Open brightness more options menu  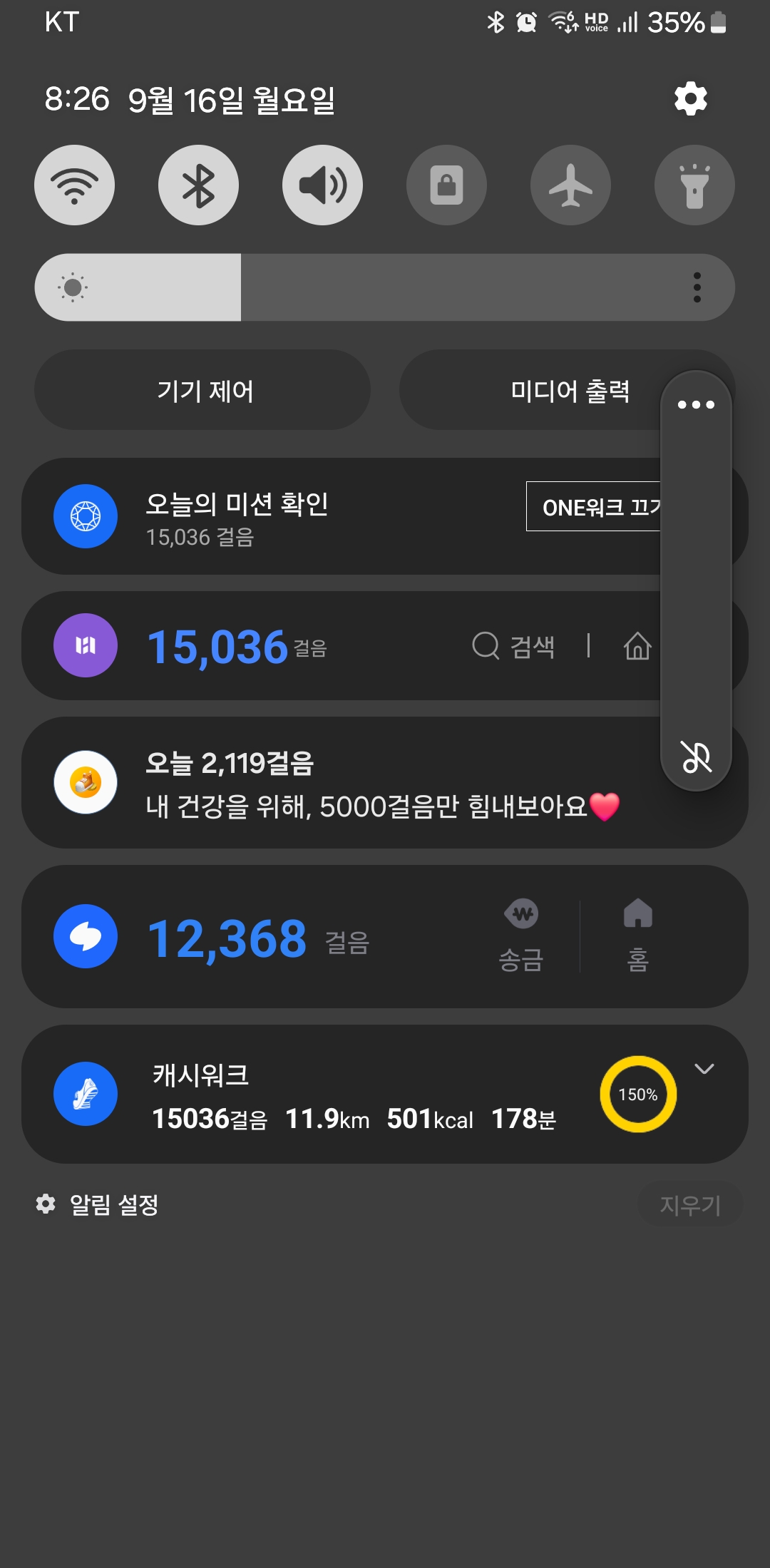(697, 287)
